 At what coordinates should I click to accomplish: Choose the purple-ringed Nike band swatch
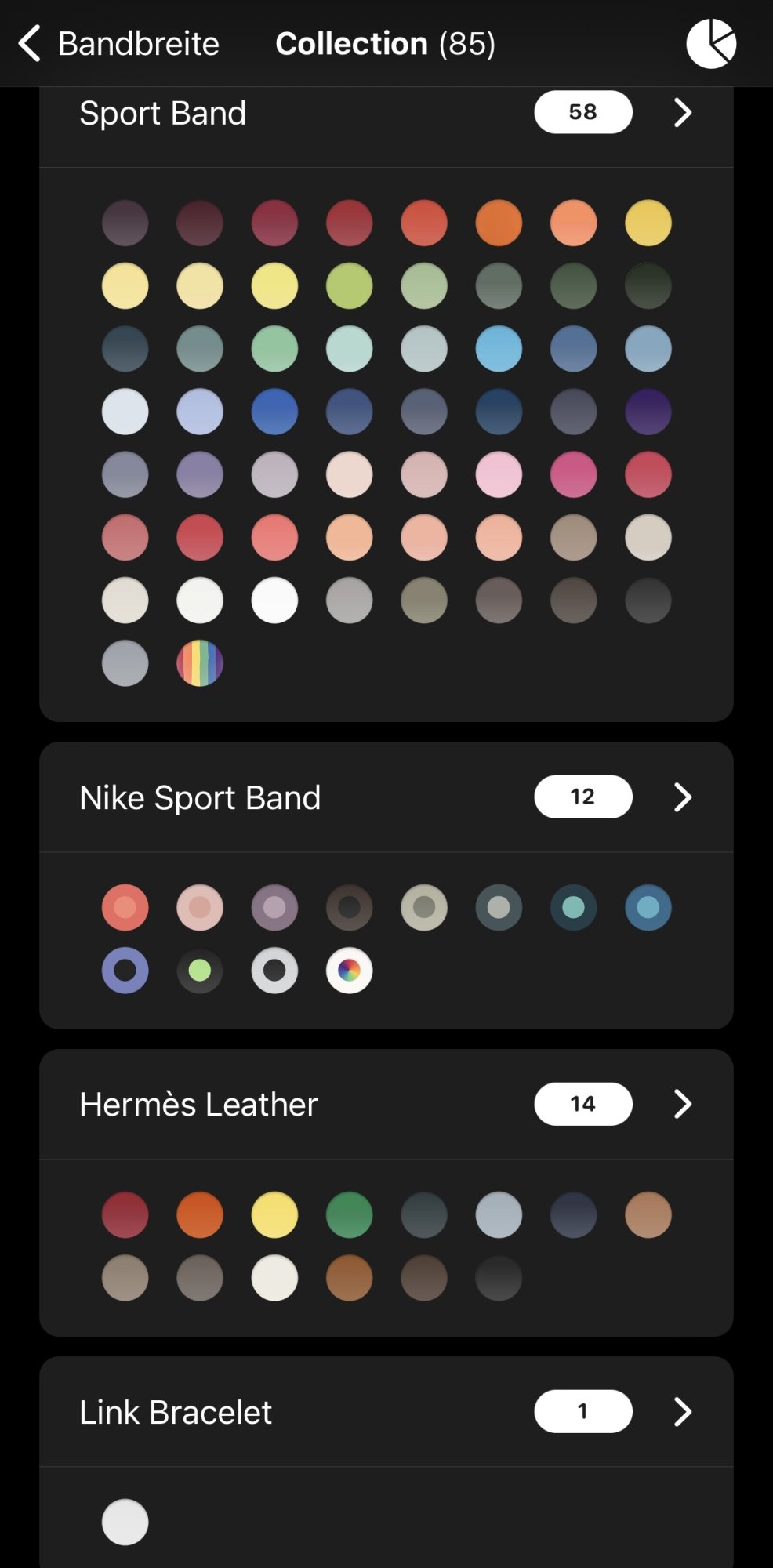coord(125,971)
